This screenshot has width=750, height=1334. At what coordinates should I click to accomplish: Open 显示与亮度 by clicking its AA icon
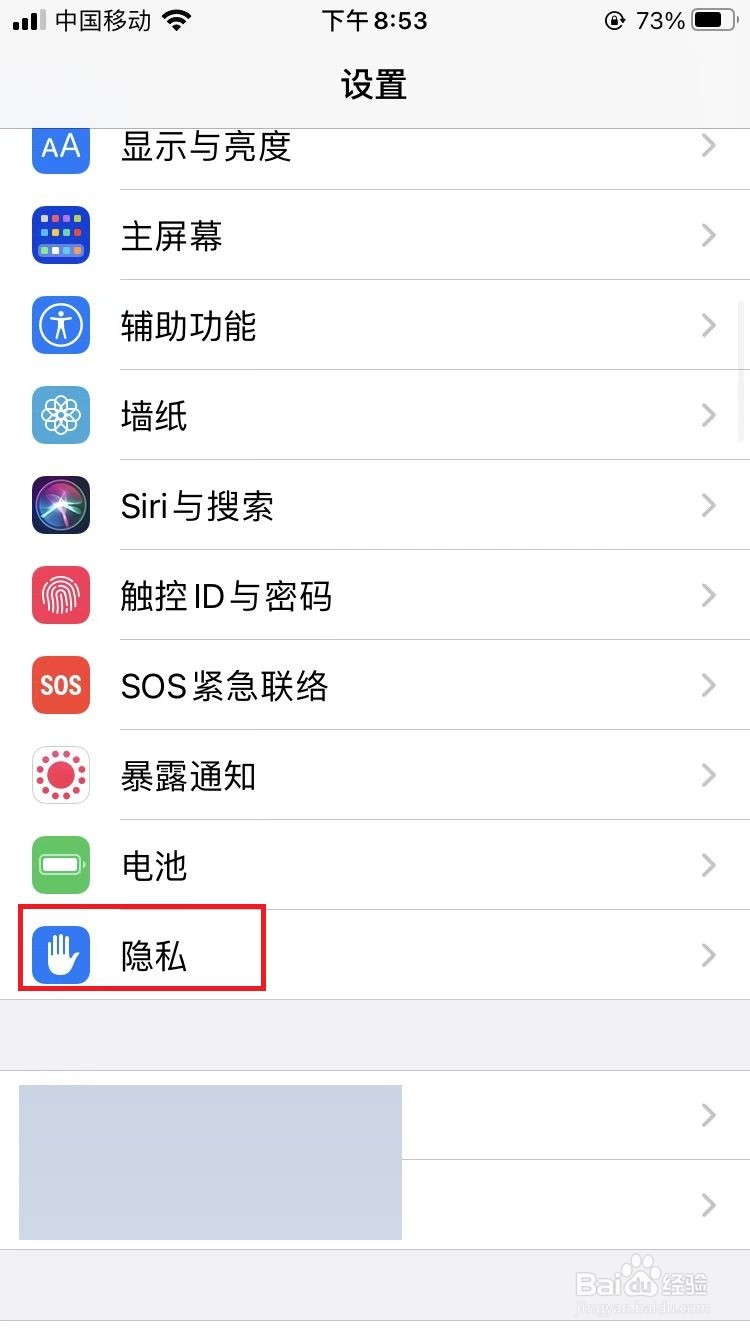coord(61,146)
